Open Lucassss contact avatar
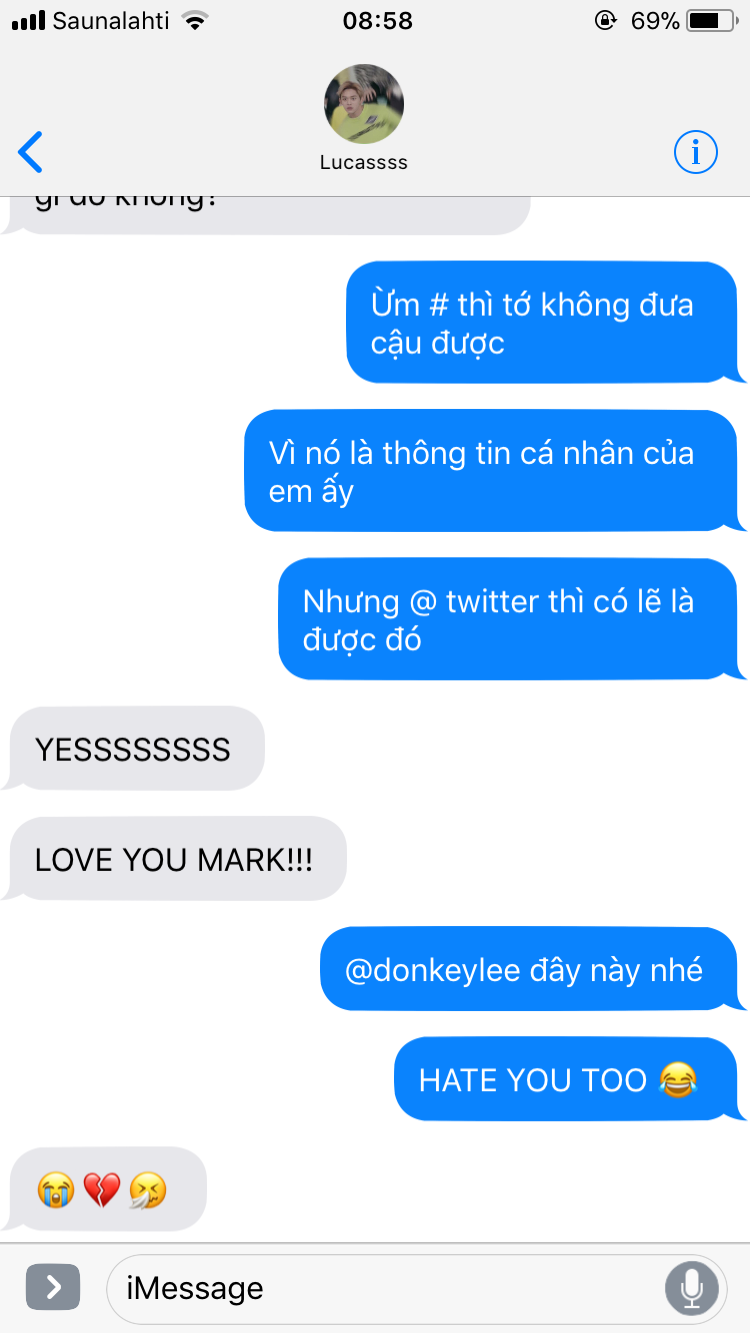This screenshot has width=750, height=1334. (363, 105)
